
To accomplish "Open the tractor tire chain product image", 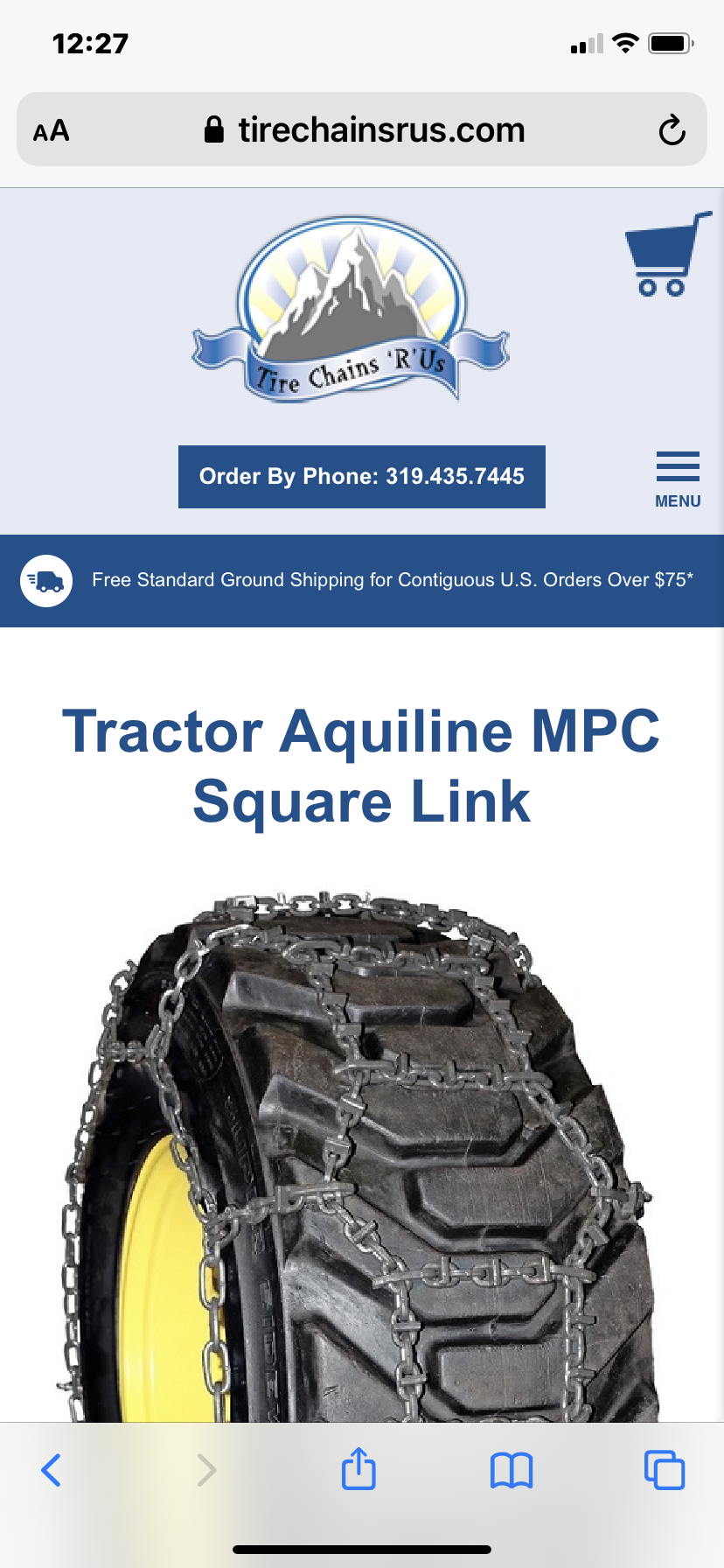I will click(x=360, y=1155).
